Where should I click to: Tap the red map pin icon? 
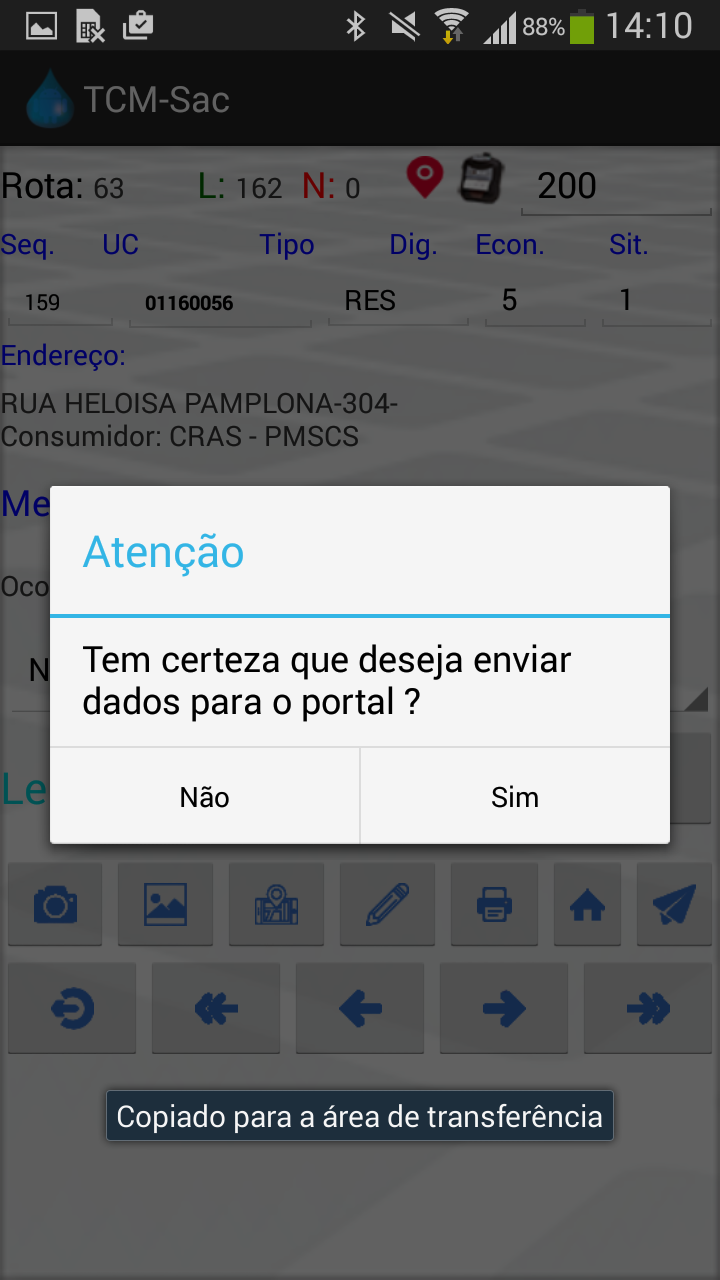[425, 177]
